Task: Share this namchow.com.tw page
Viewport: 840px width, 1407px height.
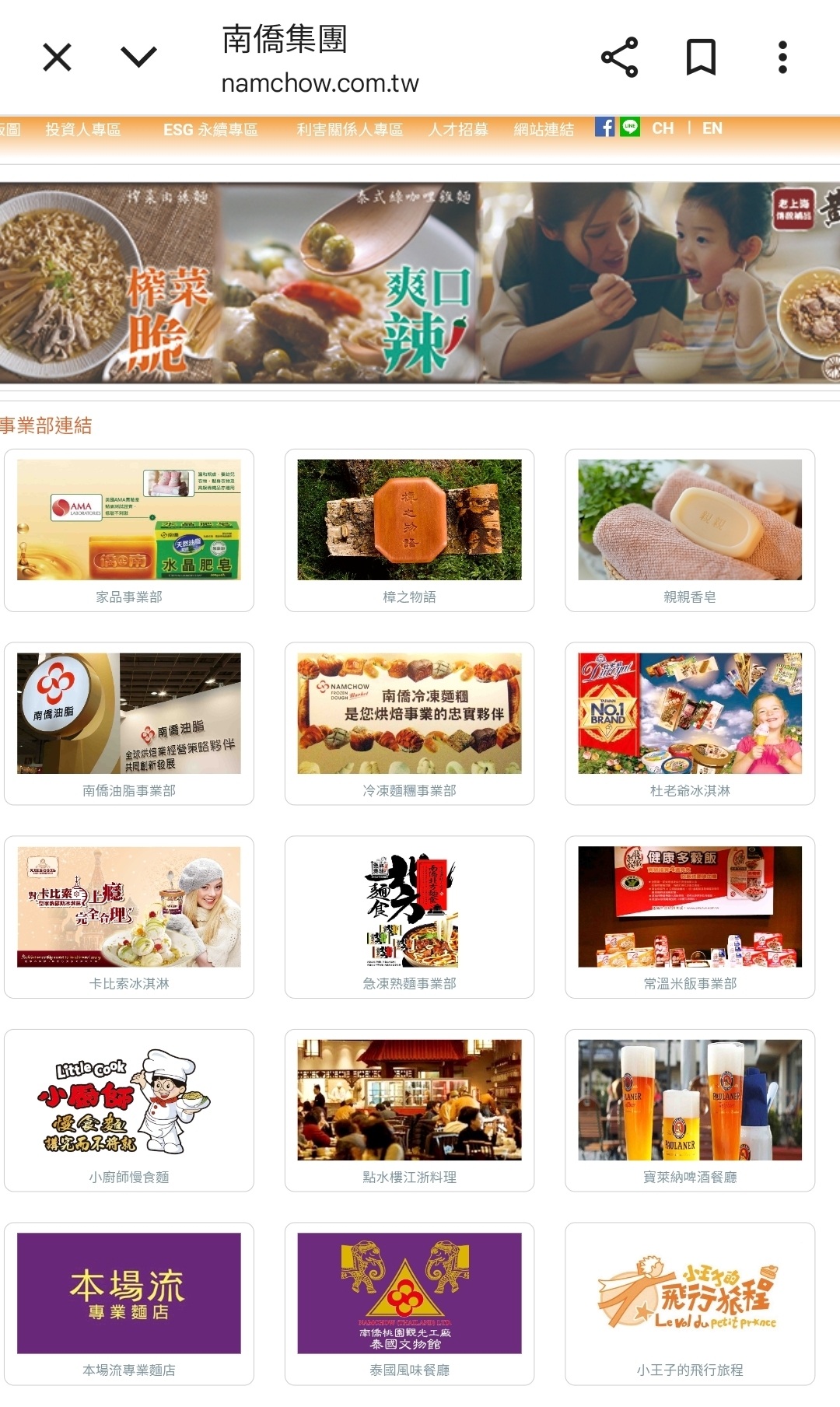Action: tap(619, 58)
